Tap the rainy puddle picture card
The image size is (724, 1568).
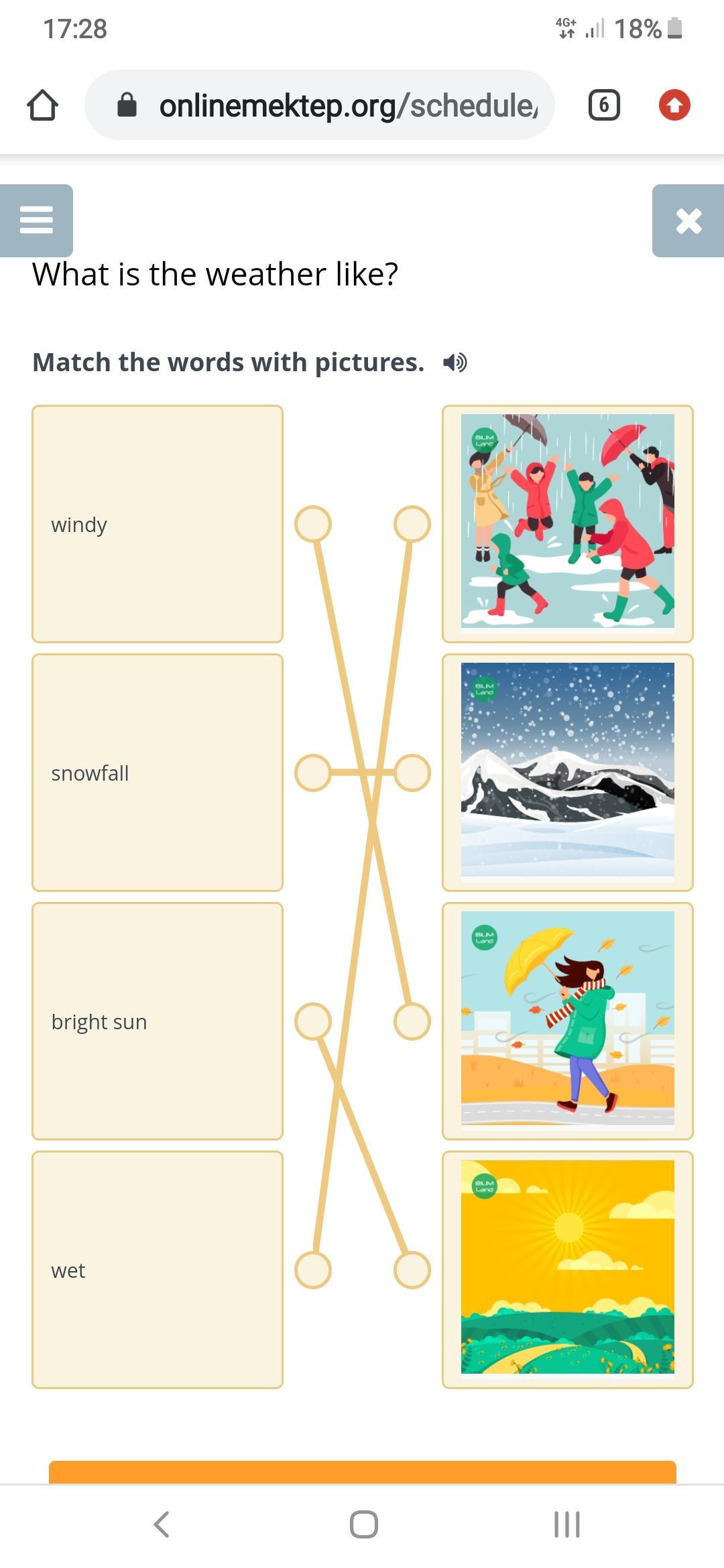coord(568,524)
